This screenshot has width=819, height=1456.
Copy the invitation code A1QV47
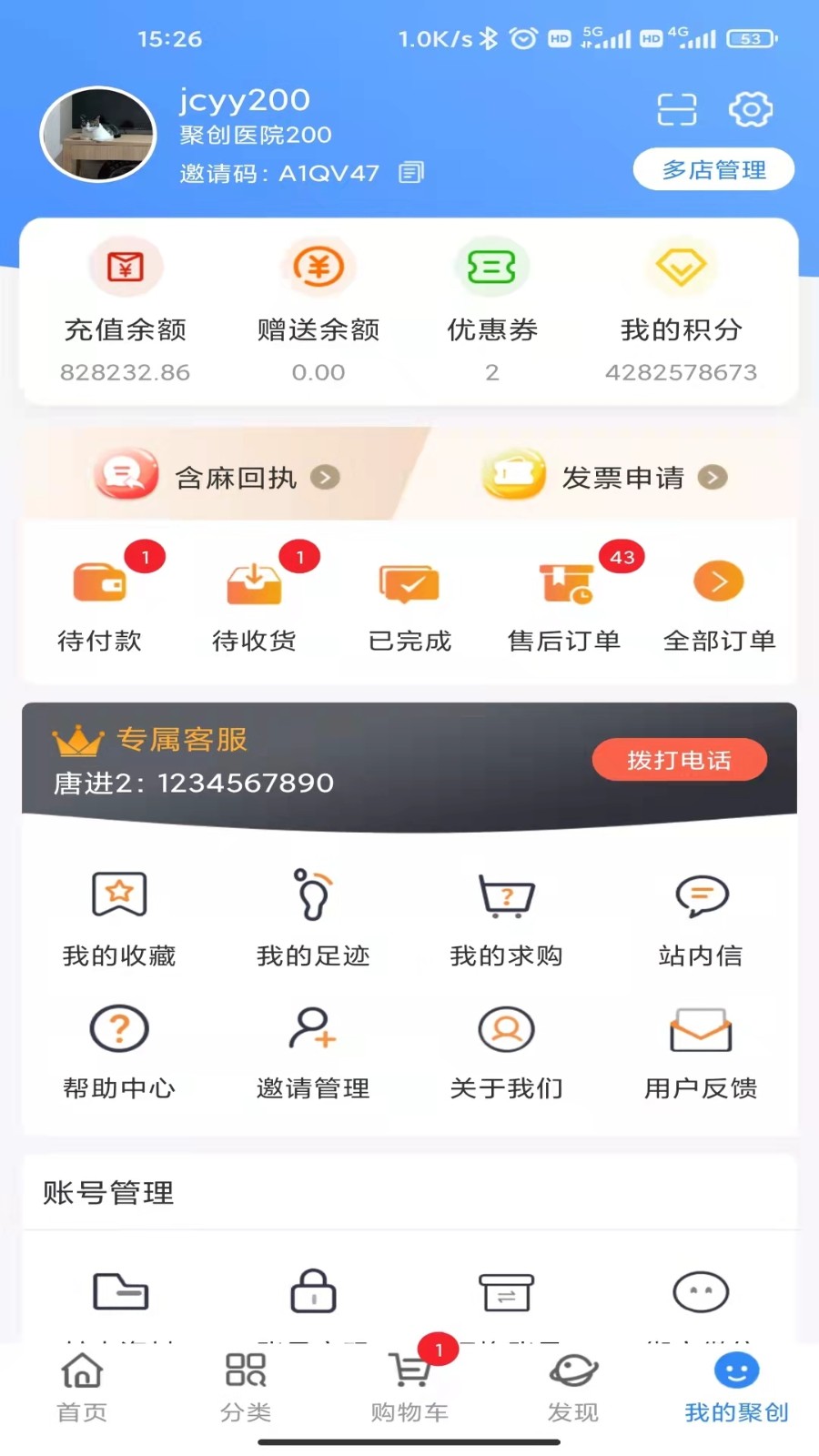tap(411, 172)
